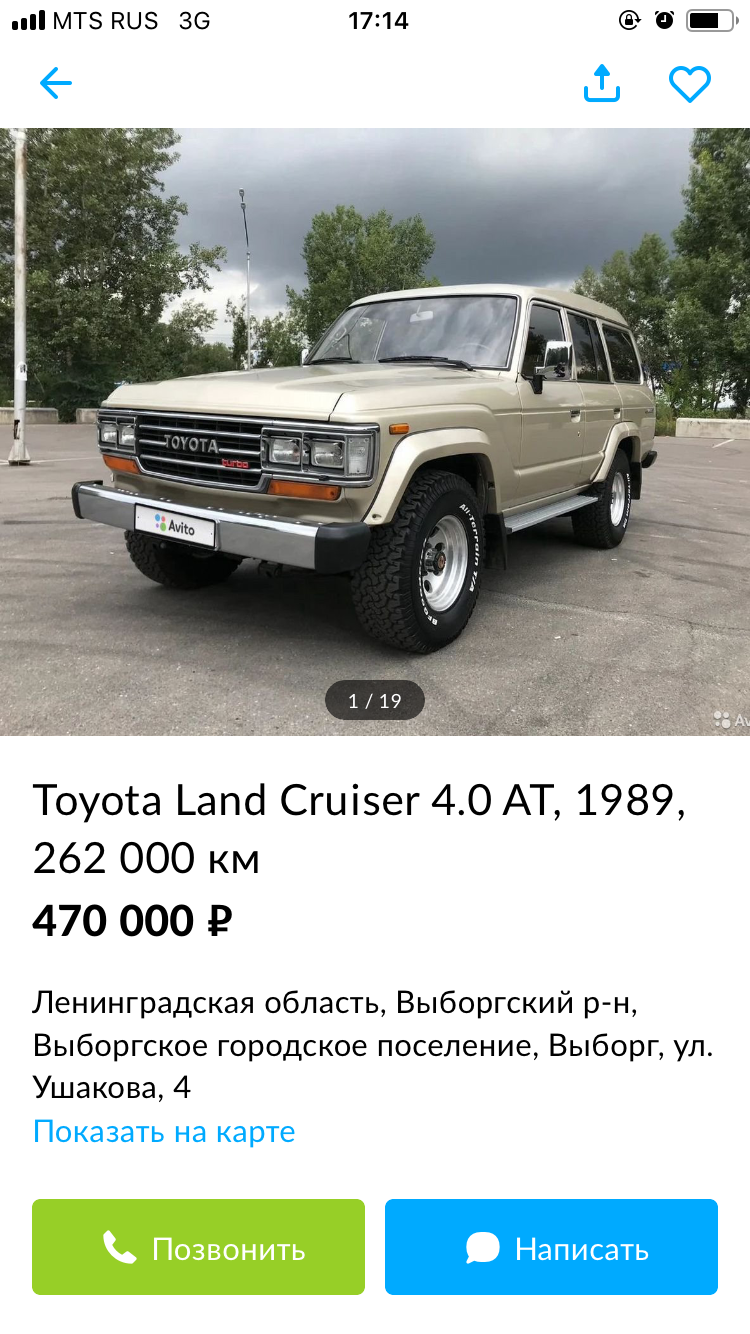Image resolution: width=750 pixels, height=1334 pixels.
Task: Call seller via "Позвонить" button
Action: (198, 1247)
